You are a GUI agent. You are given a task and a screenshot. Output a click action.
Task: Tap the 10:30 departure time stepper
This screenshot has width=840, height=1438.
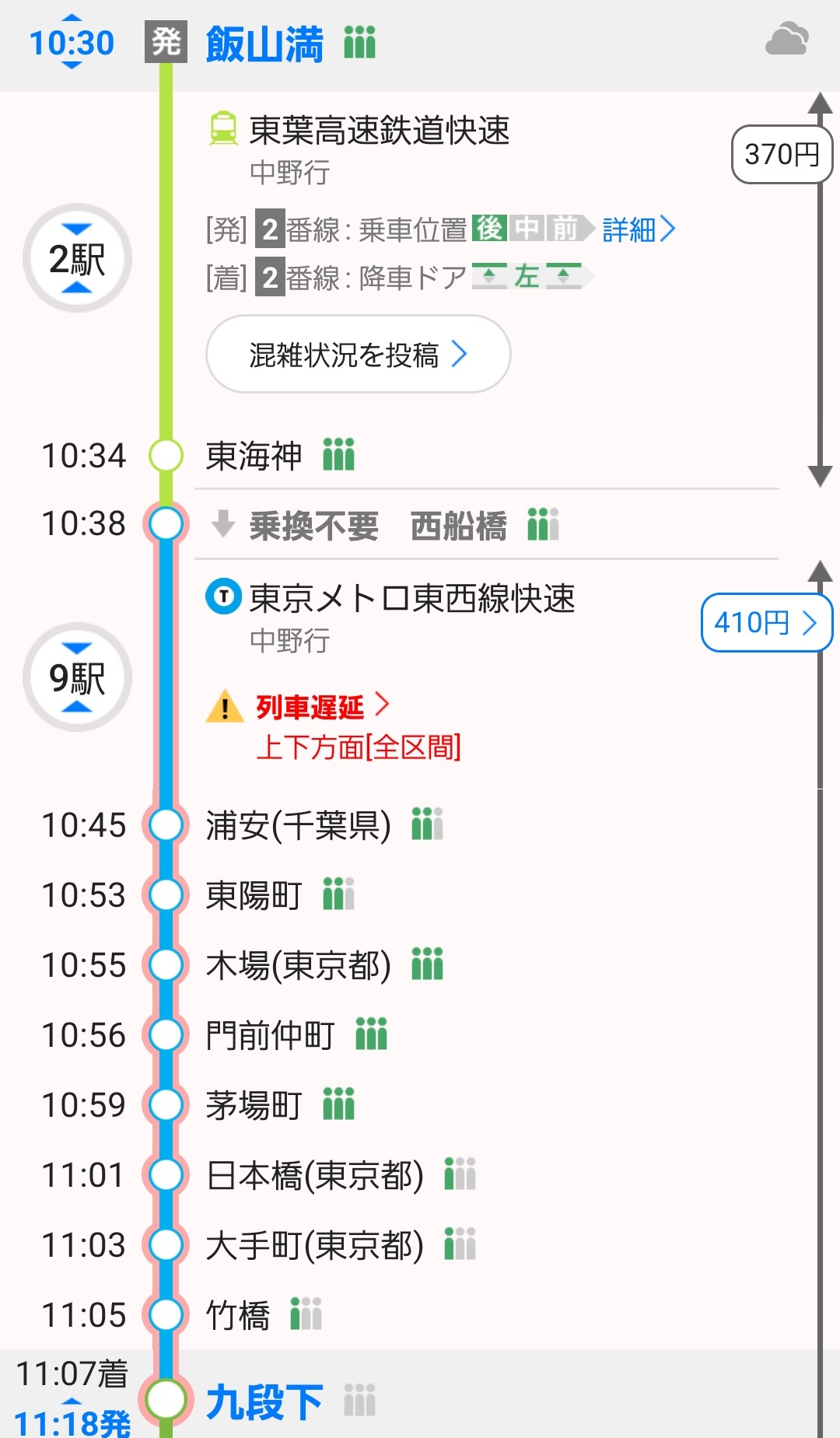[72, 43]
